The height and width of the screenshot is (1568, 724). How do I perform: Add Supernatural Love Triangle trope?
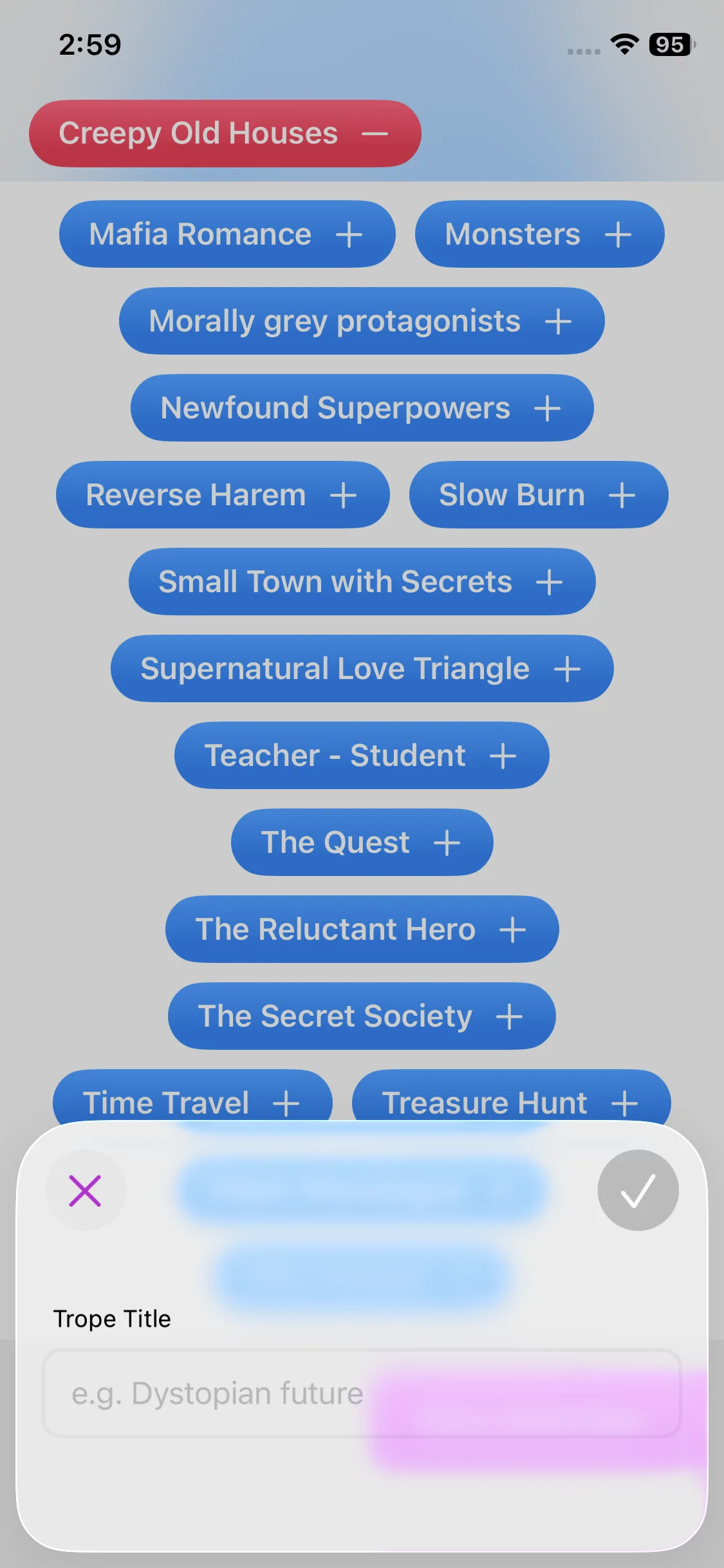coord(361,669)
